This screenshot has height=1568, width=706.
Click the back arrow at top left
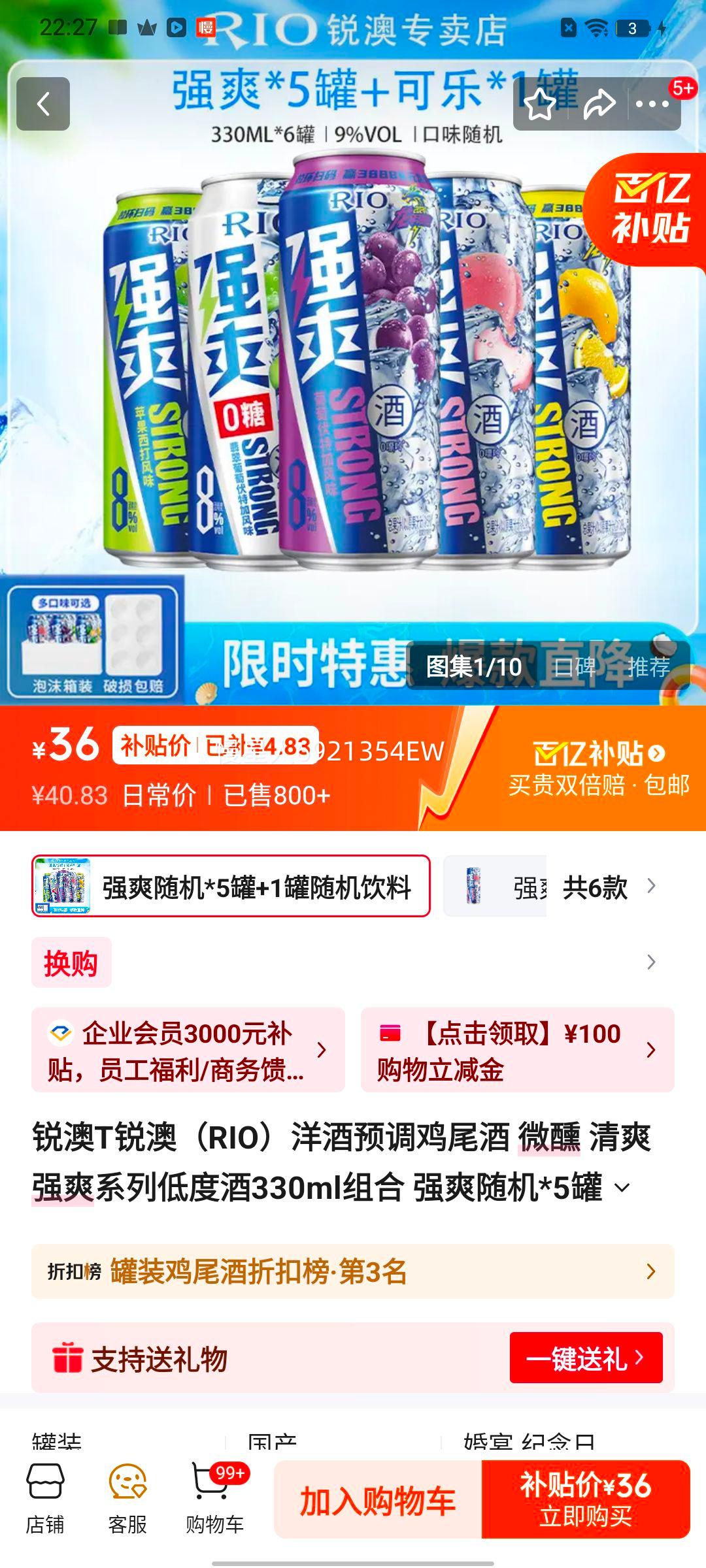[42, 105]
